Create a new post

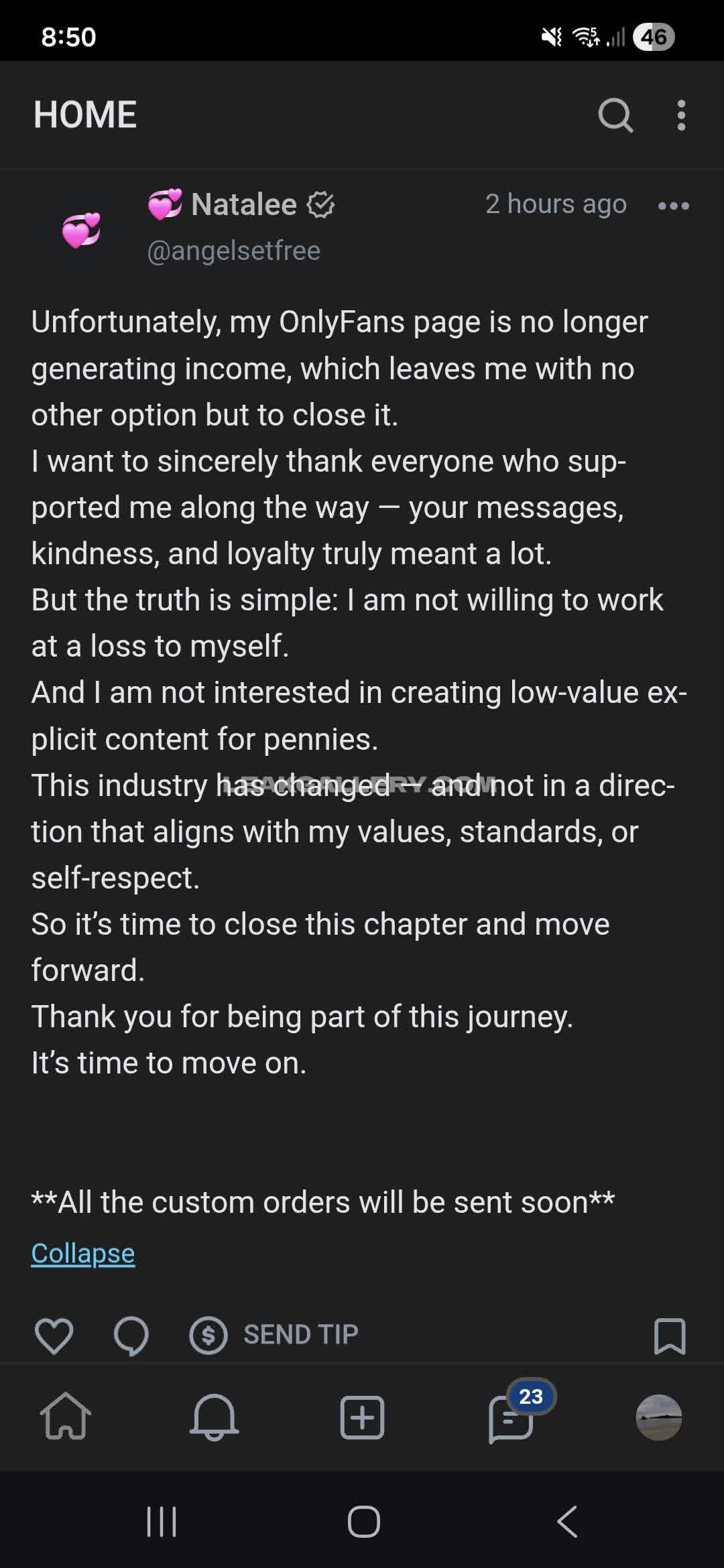pos(362,1417)
